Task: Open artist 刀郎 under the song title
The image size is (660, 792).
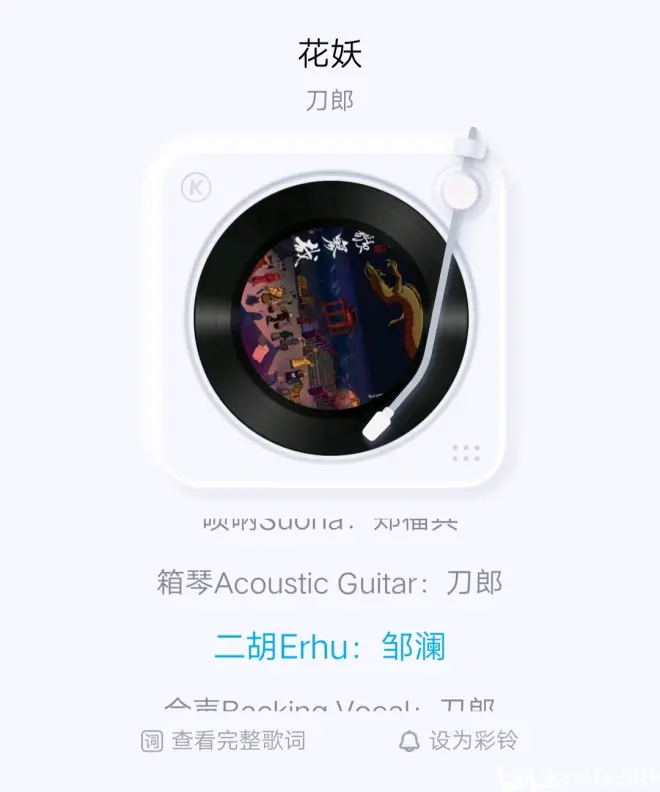Action: click(329, 101)
